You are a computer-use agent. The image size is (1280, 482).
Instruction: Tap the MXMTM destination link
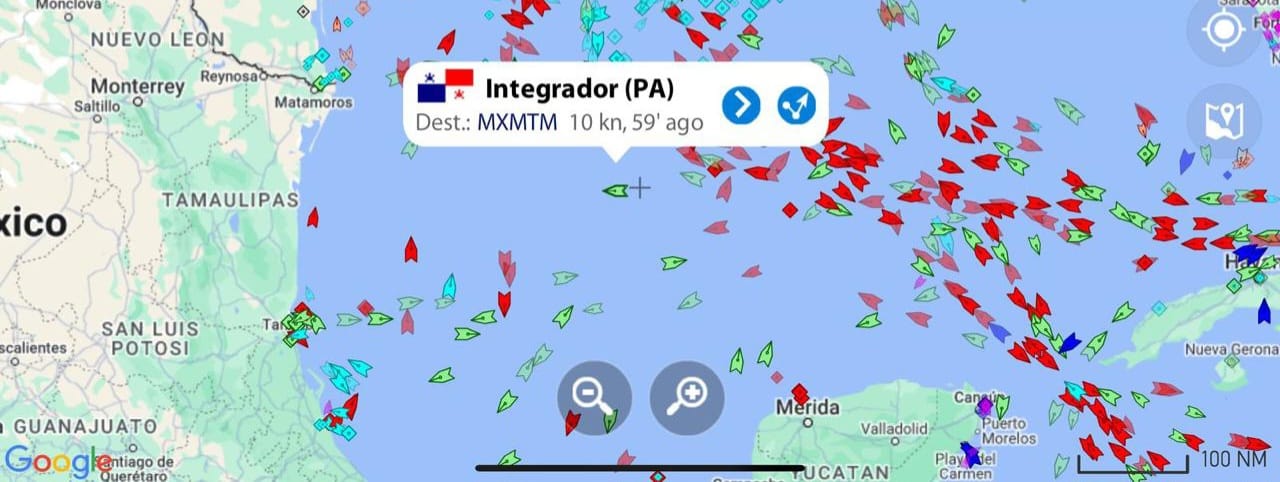click(x=518, y=123)
